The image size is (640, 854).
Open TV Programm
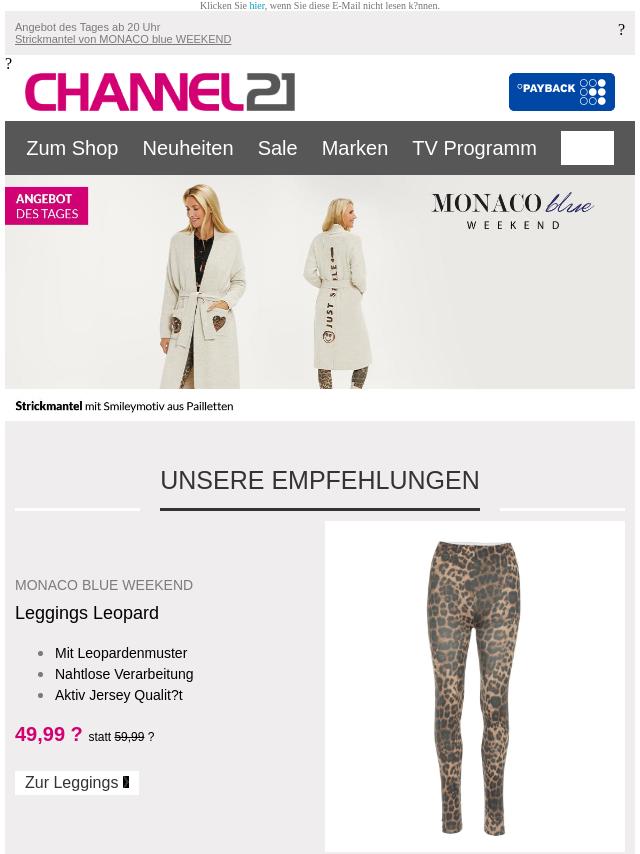pyautogui.click(x=474, y=148)
